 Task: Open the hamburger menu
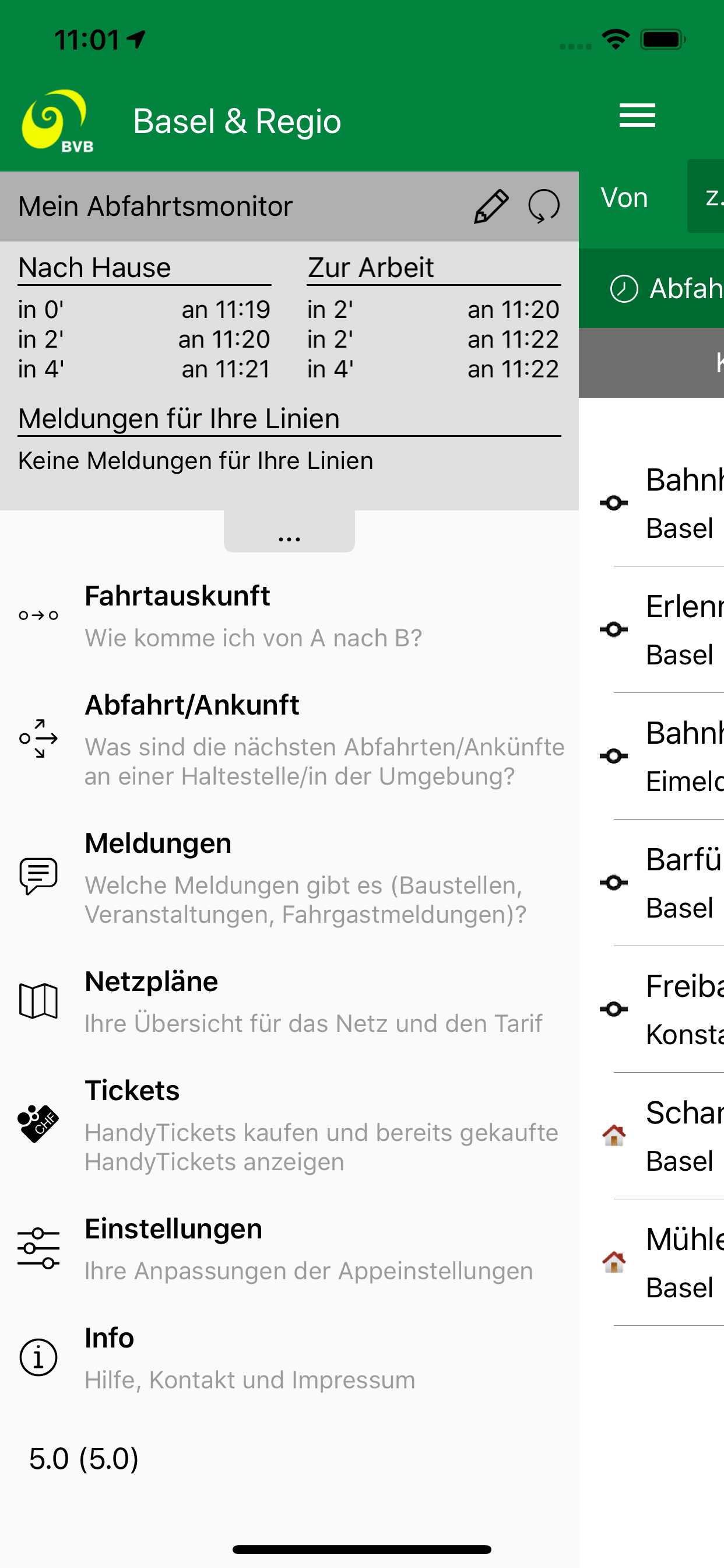tap(637, 116)
